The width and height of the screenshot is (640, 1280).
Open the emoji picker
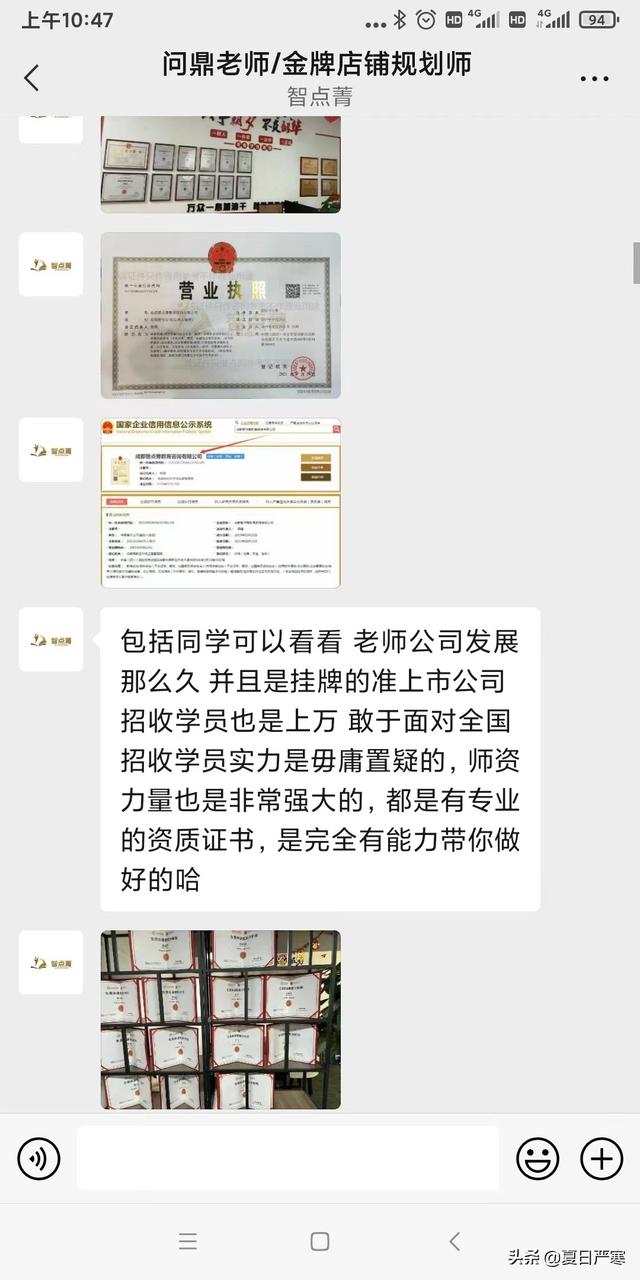[x=537, y=1158]
